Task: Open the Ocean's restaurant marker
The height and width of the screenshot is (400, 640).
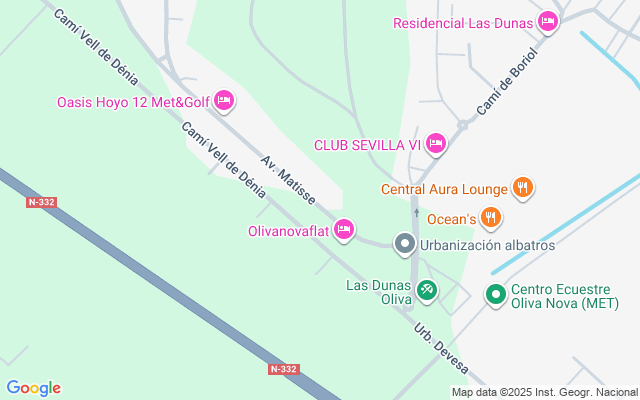Action: tap(490, 216)
